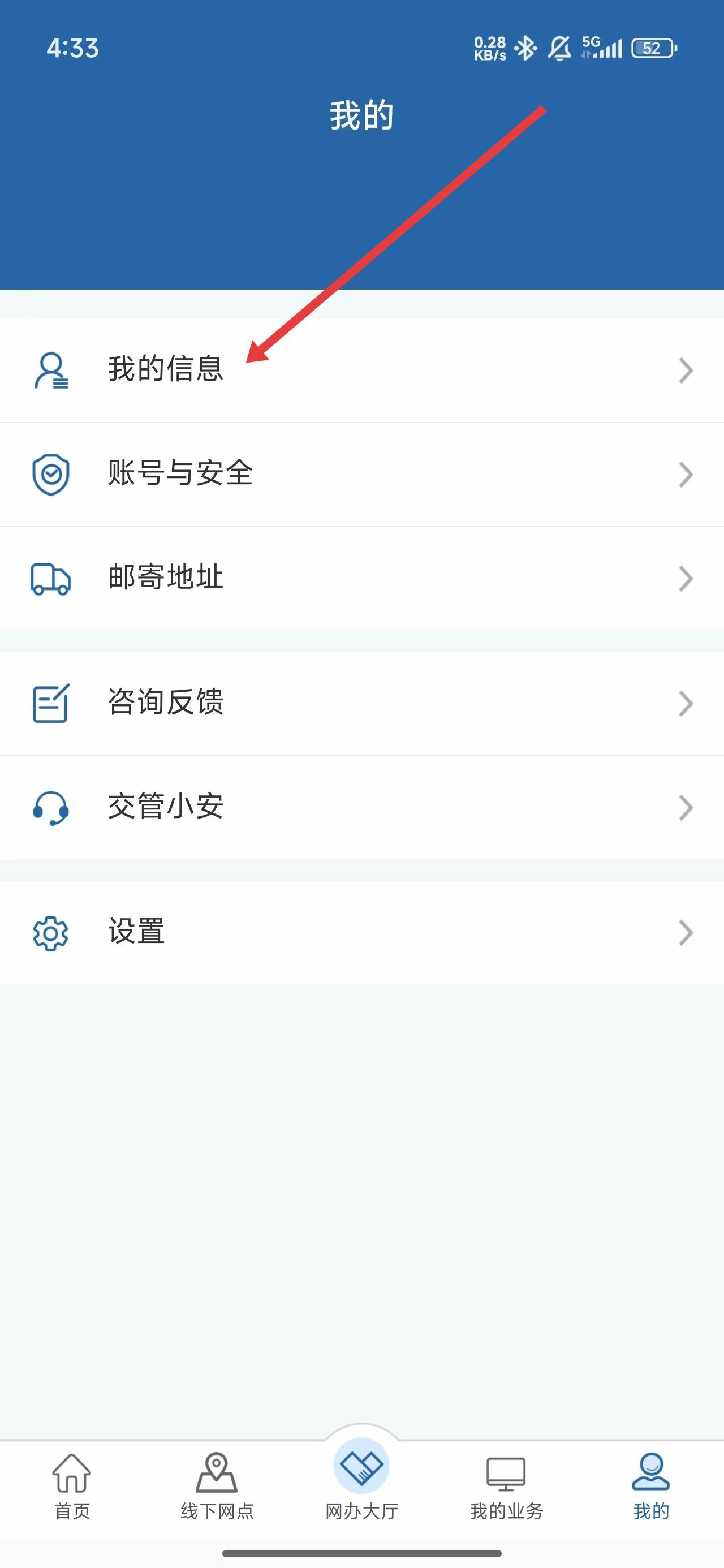Open the 网办大厅 tab
The height and width of the screenshot is (1568, 724).
coord(361,1480)
